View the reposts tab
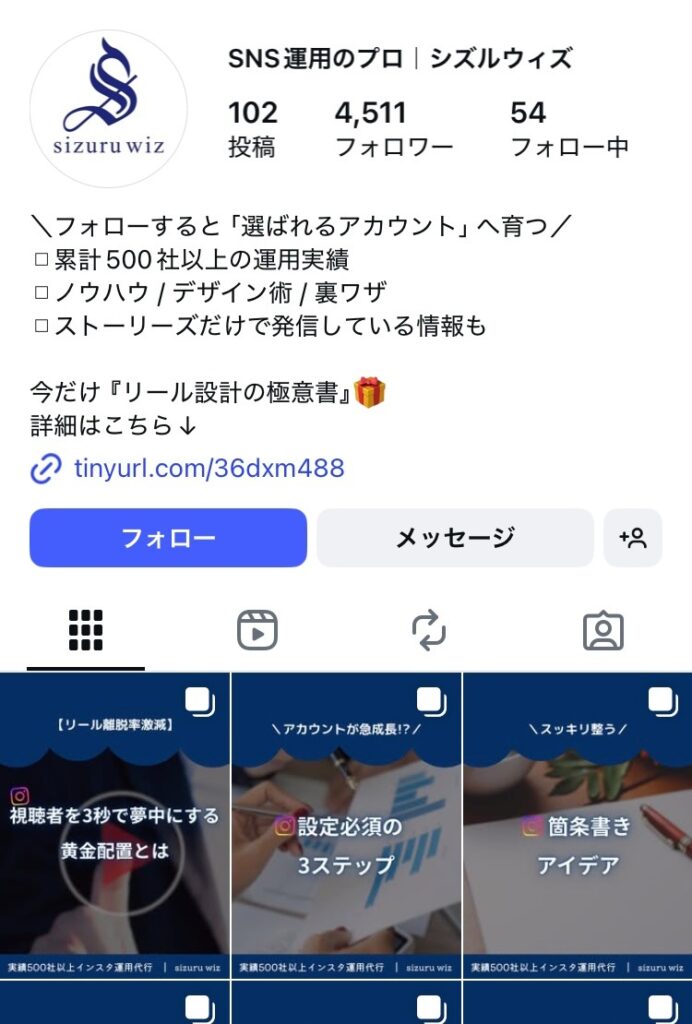Viewport: 692px width, 1024px height. pyautogui.click(x=429, y=630)
